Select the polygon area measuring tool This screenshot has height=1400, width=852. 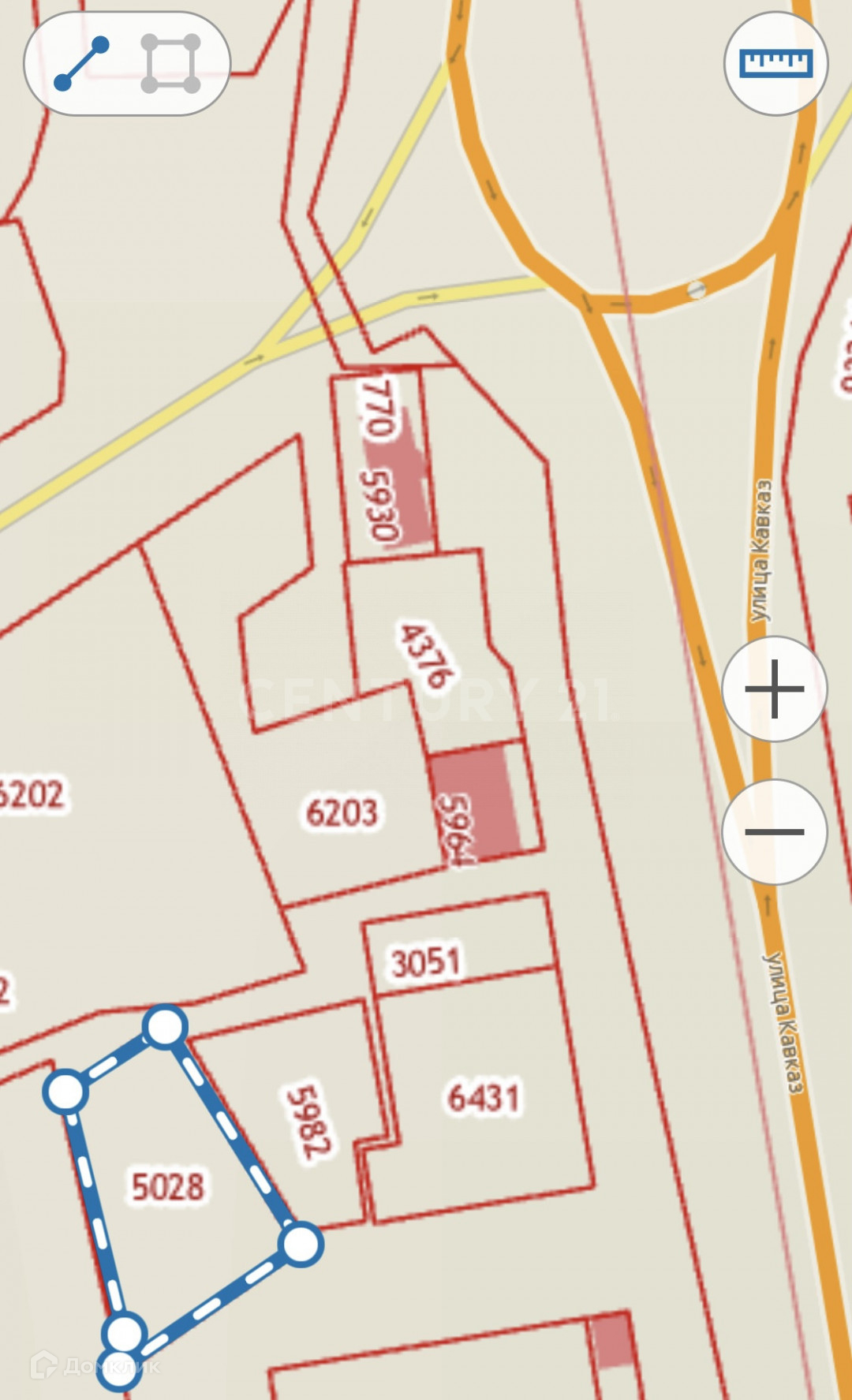point(170,63)
